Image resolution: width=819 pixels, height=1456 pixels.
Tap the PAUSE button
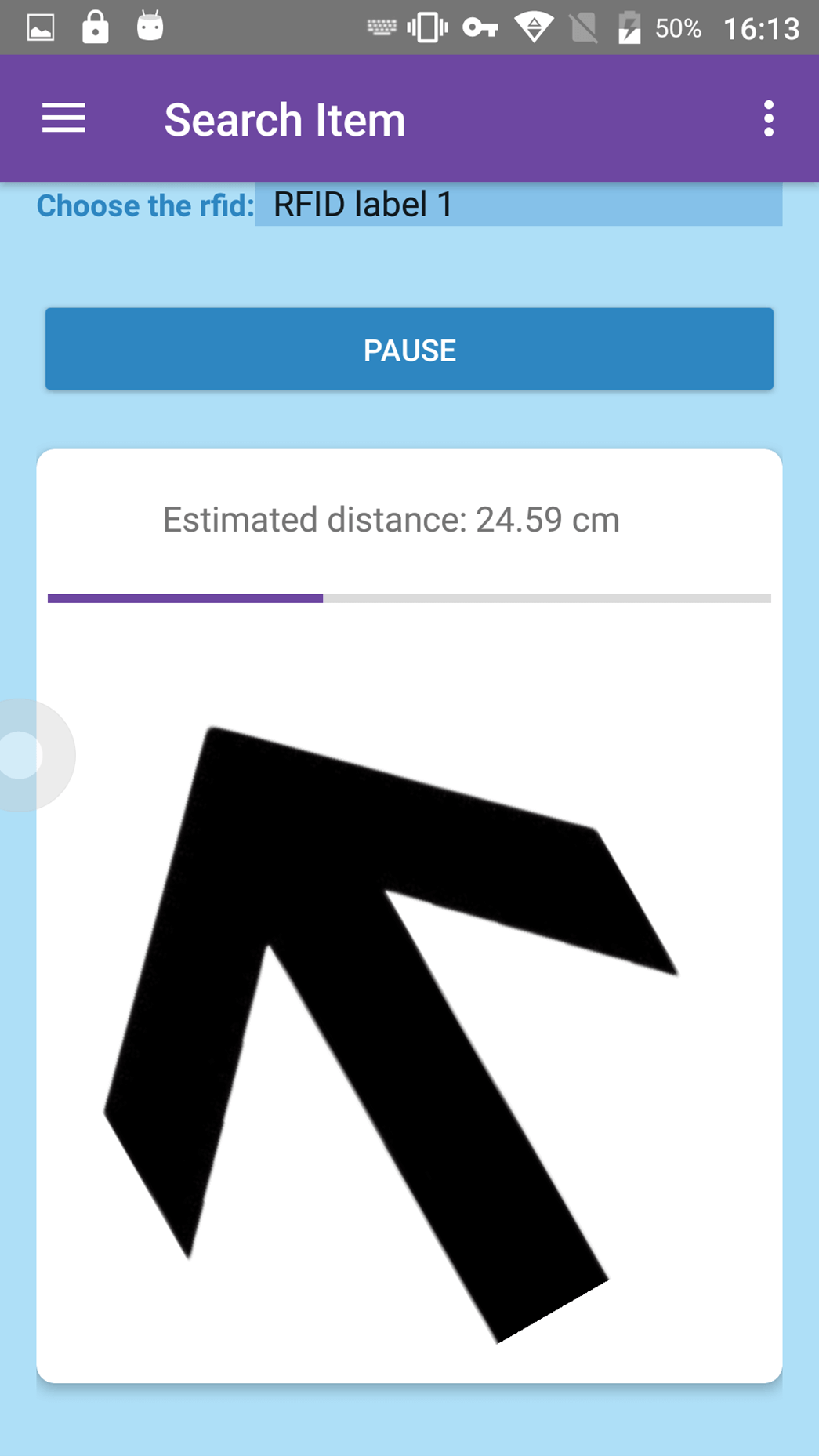(409, 350)
